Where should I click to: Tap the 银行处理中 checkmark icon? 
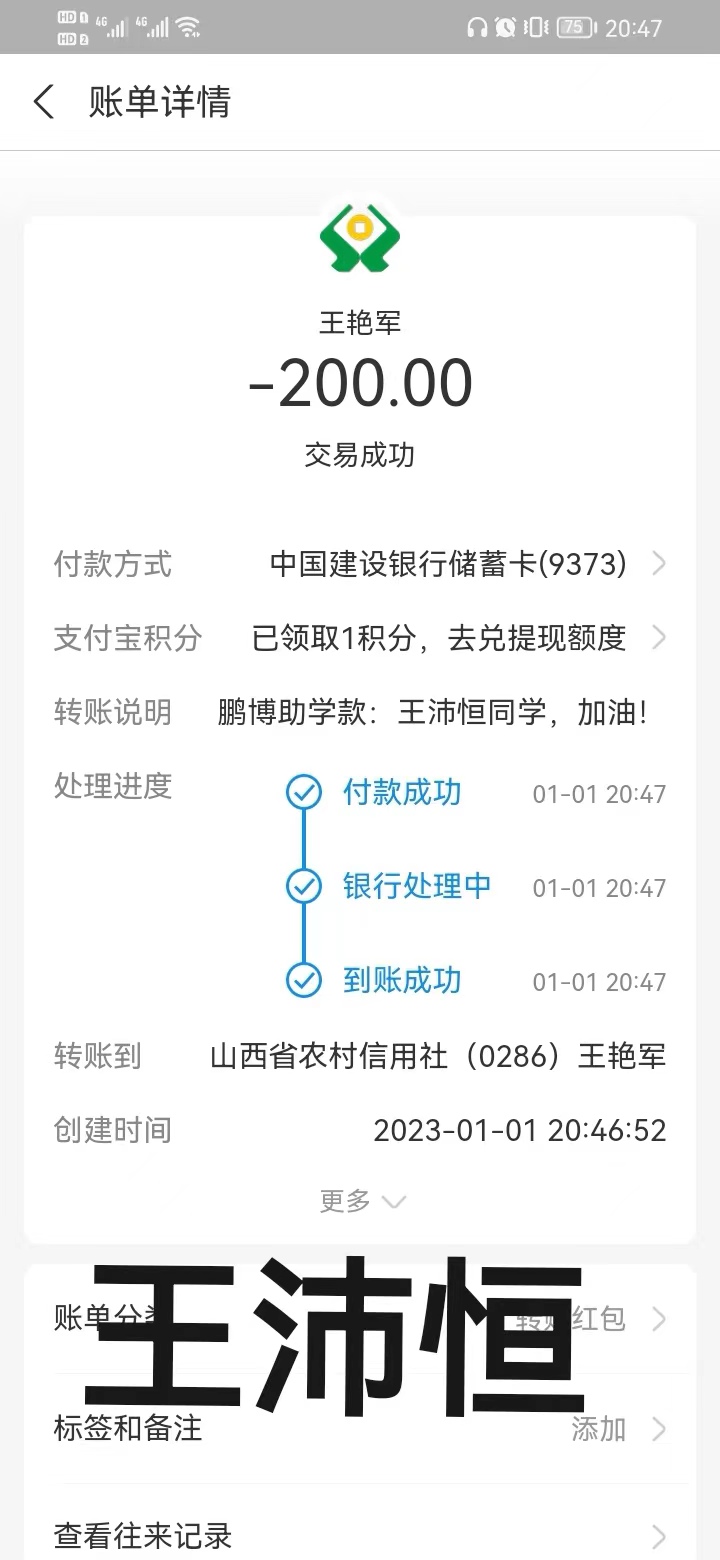click(303, 887)
